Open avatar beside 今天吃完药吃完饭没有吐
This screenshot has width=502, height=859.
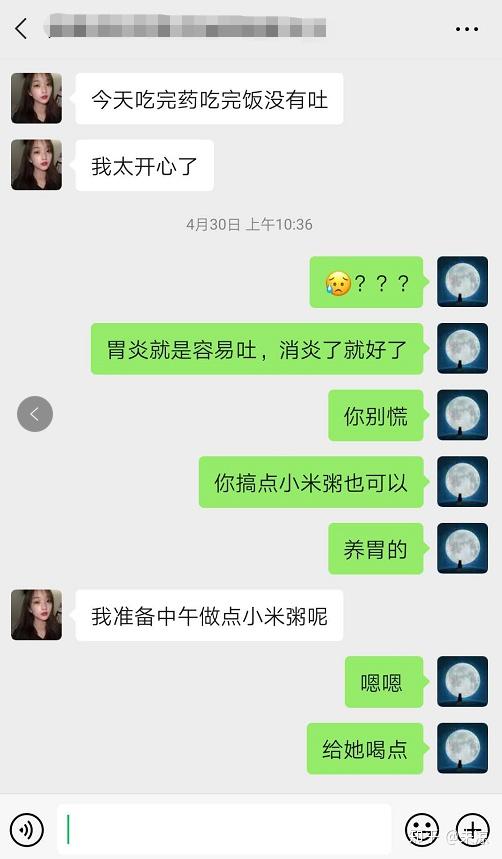pyautogui.click(x=36, y=98)
